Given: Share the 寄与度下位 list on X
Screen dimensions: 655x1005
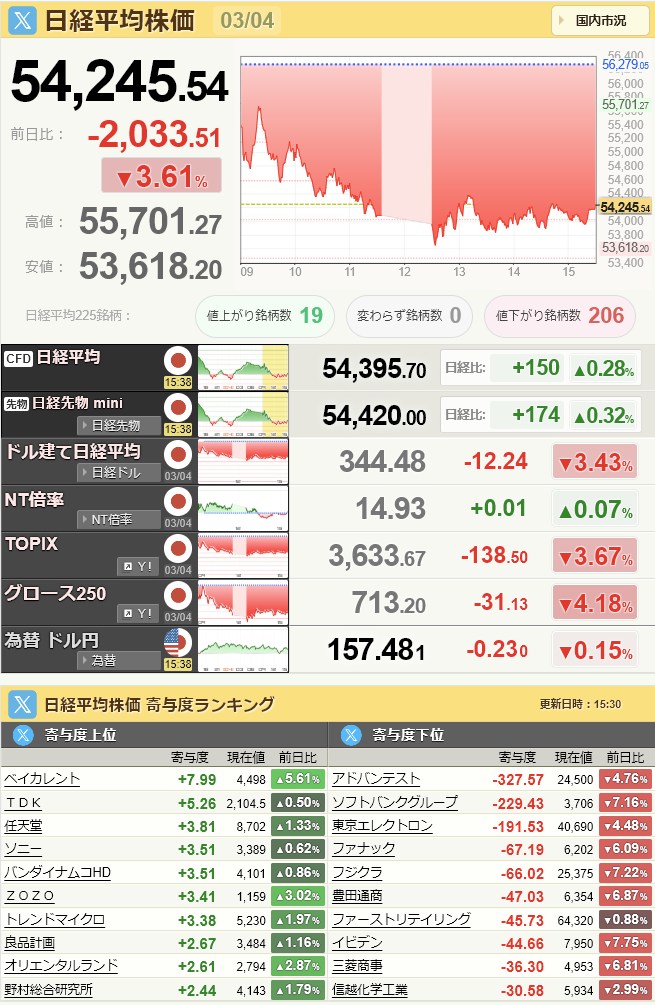Looking at the screenshot, I should 351,735.
